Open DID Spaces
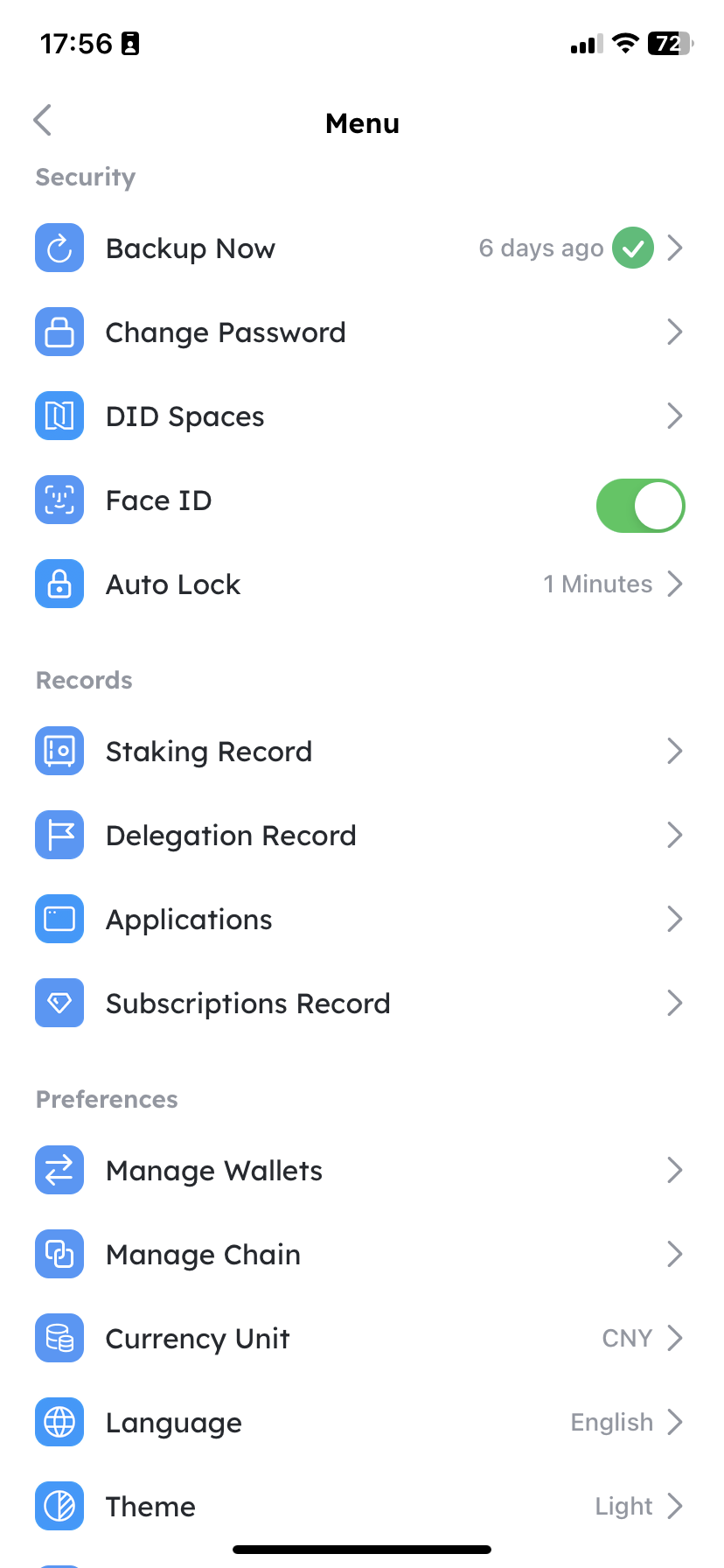Screen dimensions: 724x1568 click(x=184, y=416)
